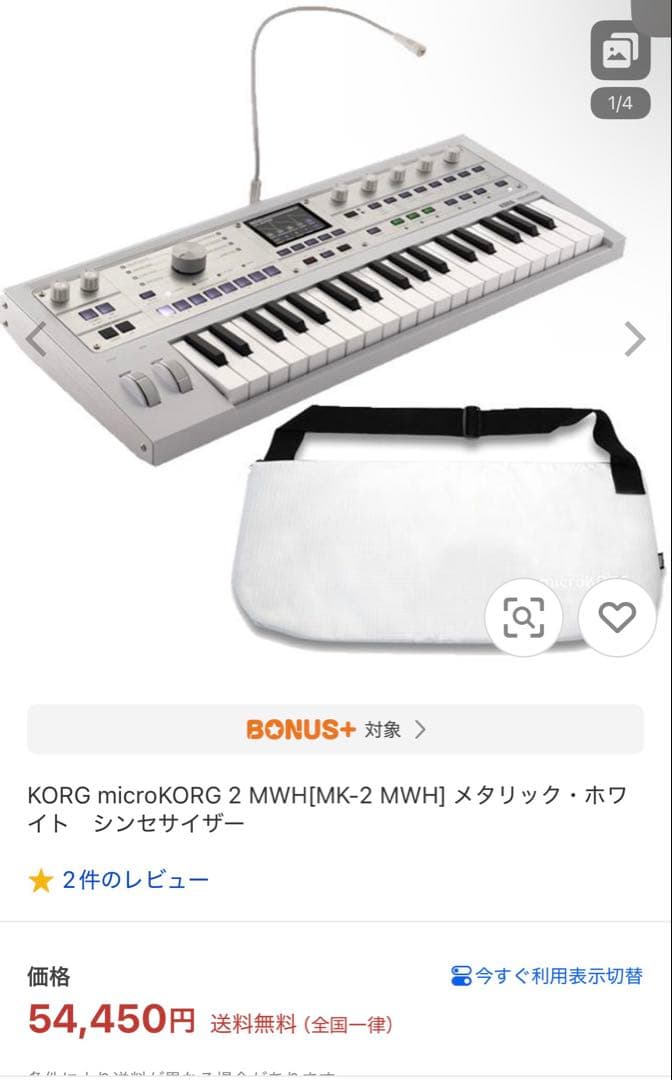Viewport: 672px width, 1080px height.
Task: Tap 今すぐ利用表示切替 toggle link
Action: [x=547, y=975]
